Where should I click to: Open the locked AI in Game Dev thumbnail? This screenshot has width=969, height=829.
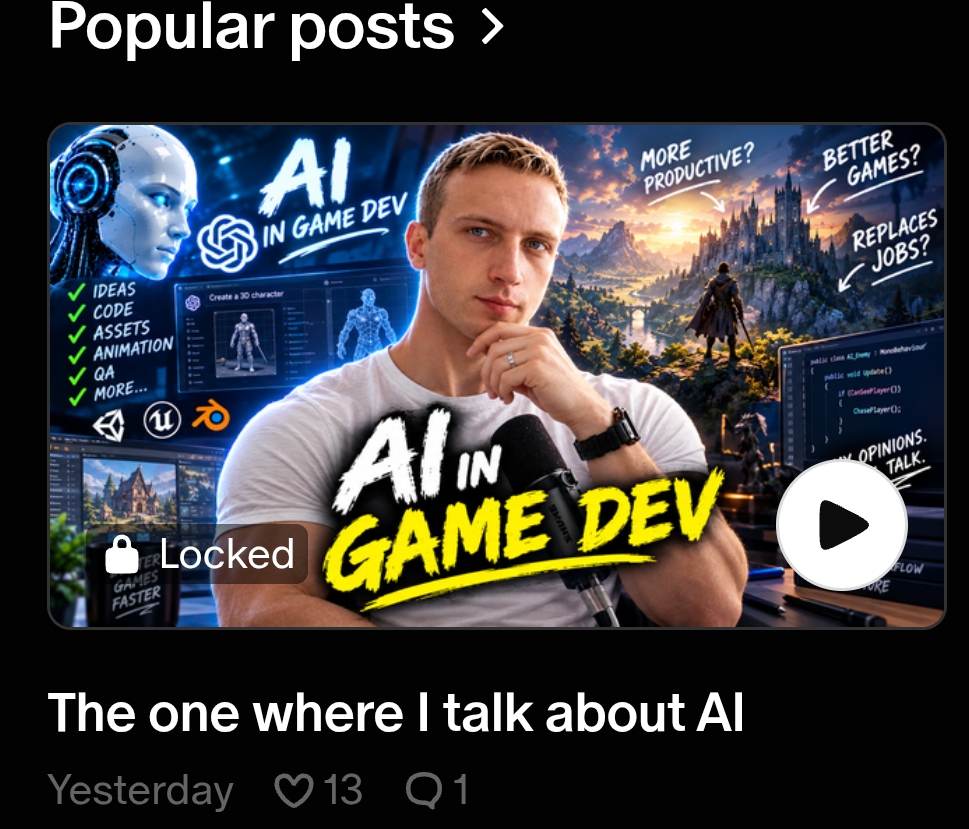(x=497, y=376)
